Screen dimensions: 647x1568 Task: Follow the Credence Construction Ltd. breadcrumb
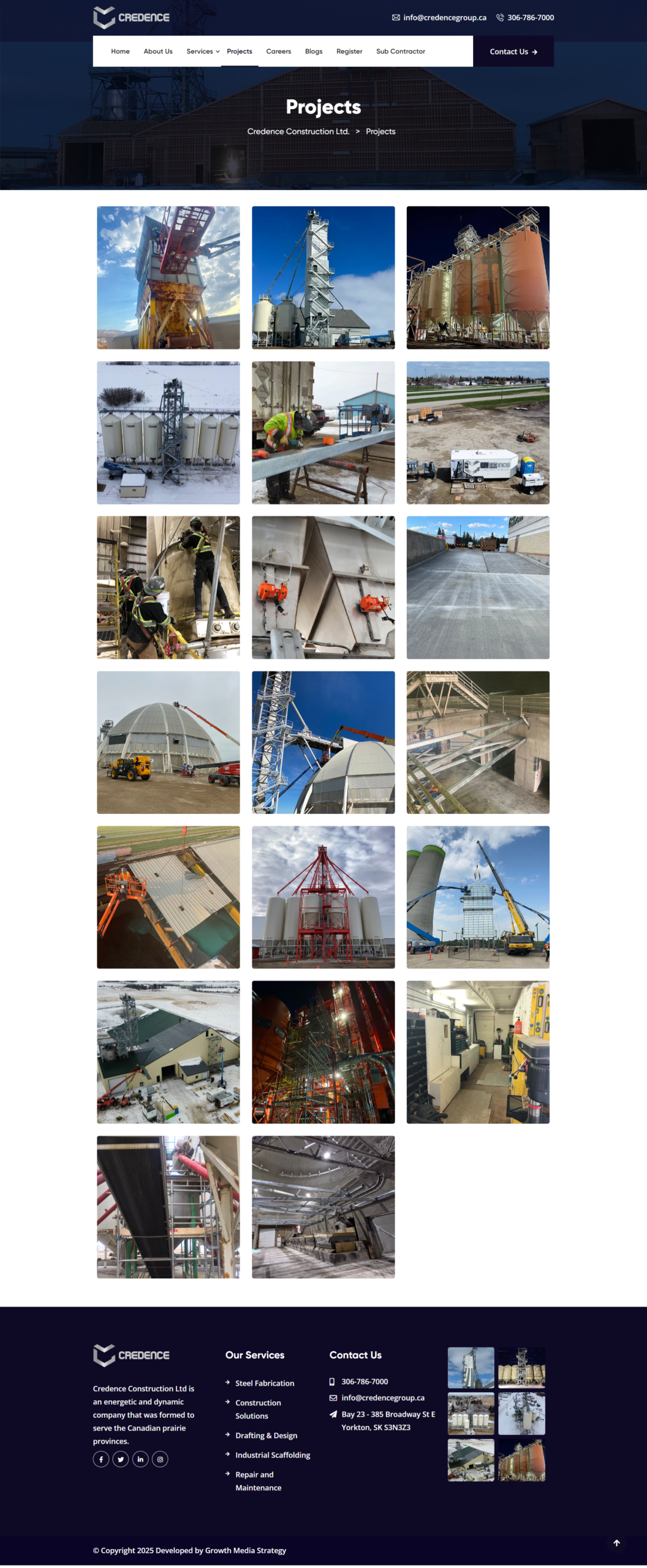(298, 132)
